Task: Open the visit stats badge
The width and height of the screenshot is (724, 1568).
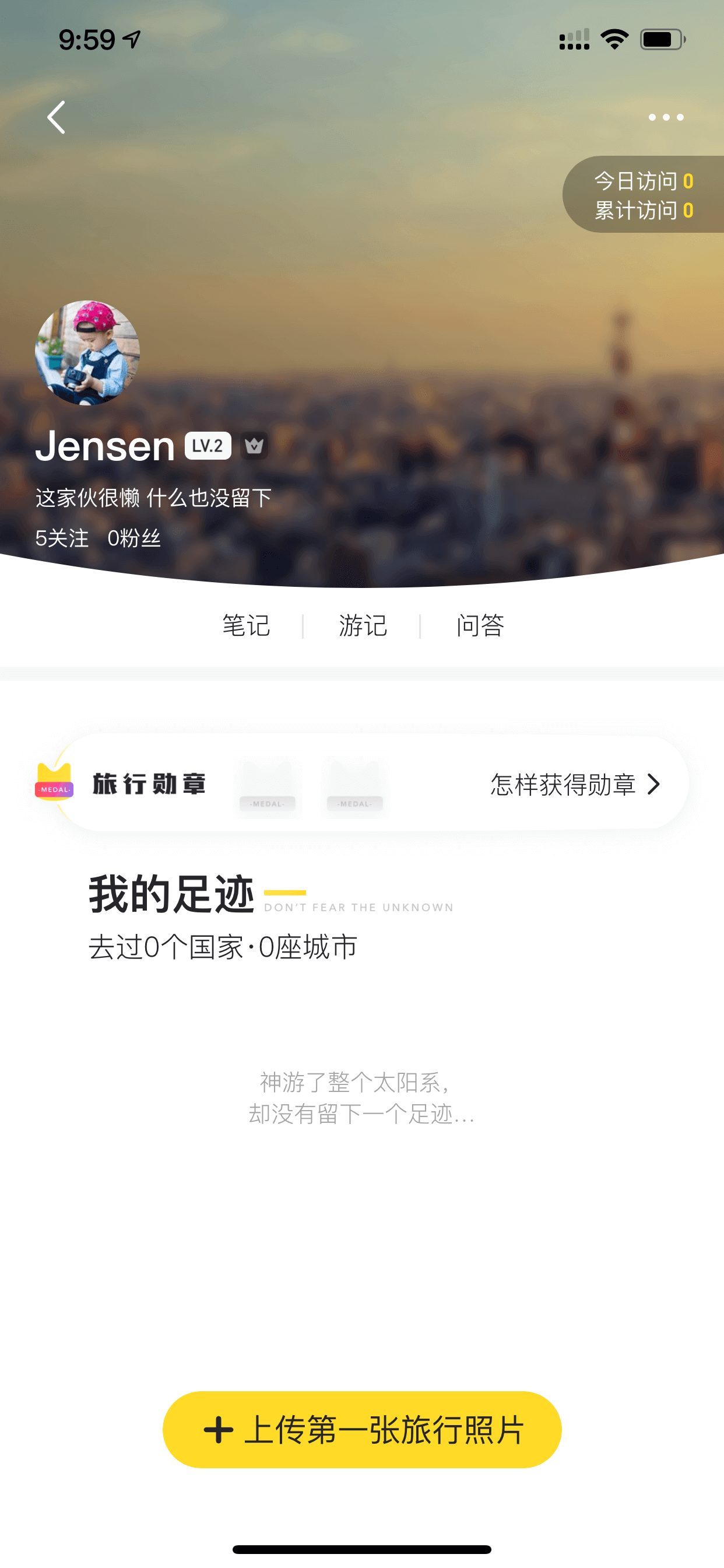Action: (643, 195)
